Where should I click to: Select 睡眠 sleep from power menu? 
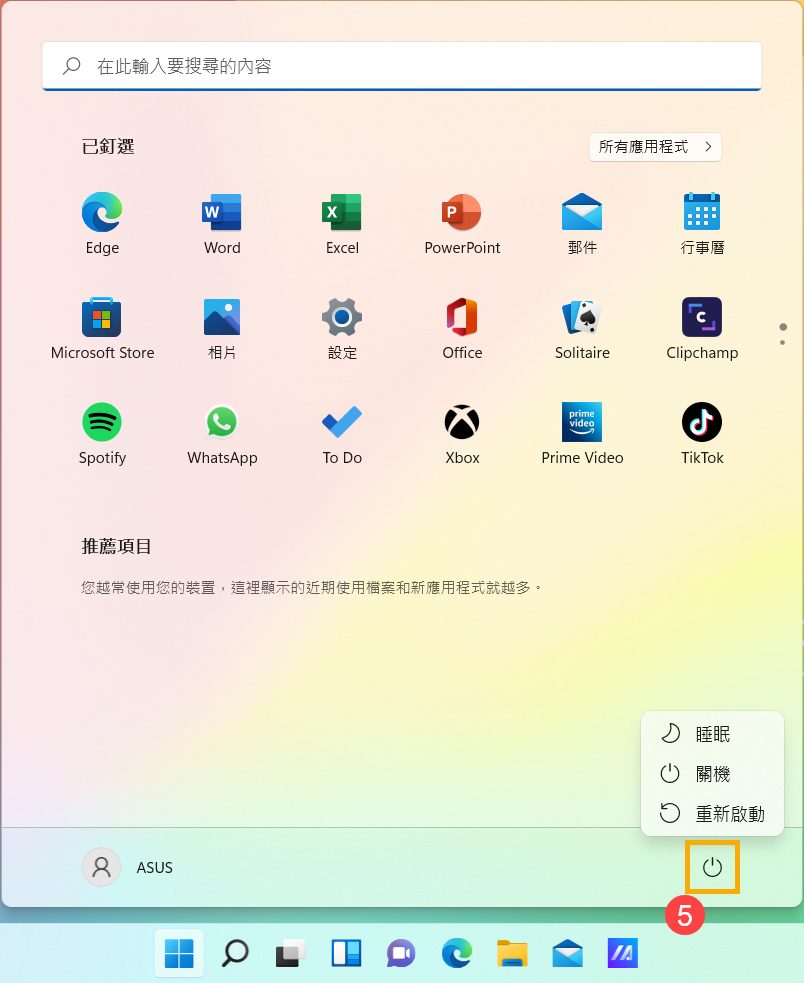[x=712, y=734]
